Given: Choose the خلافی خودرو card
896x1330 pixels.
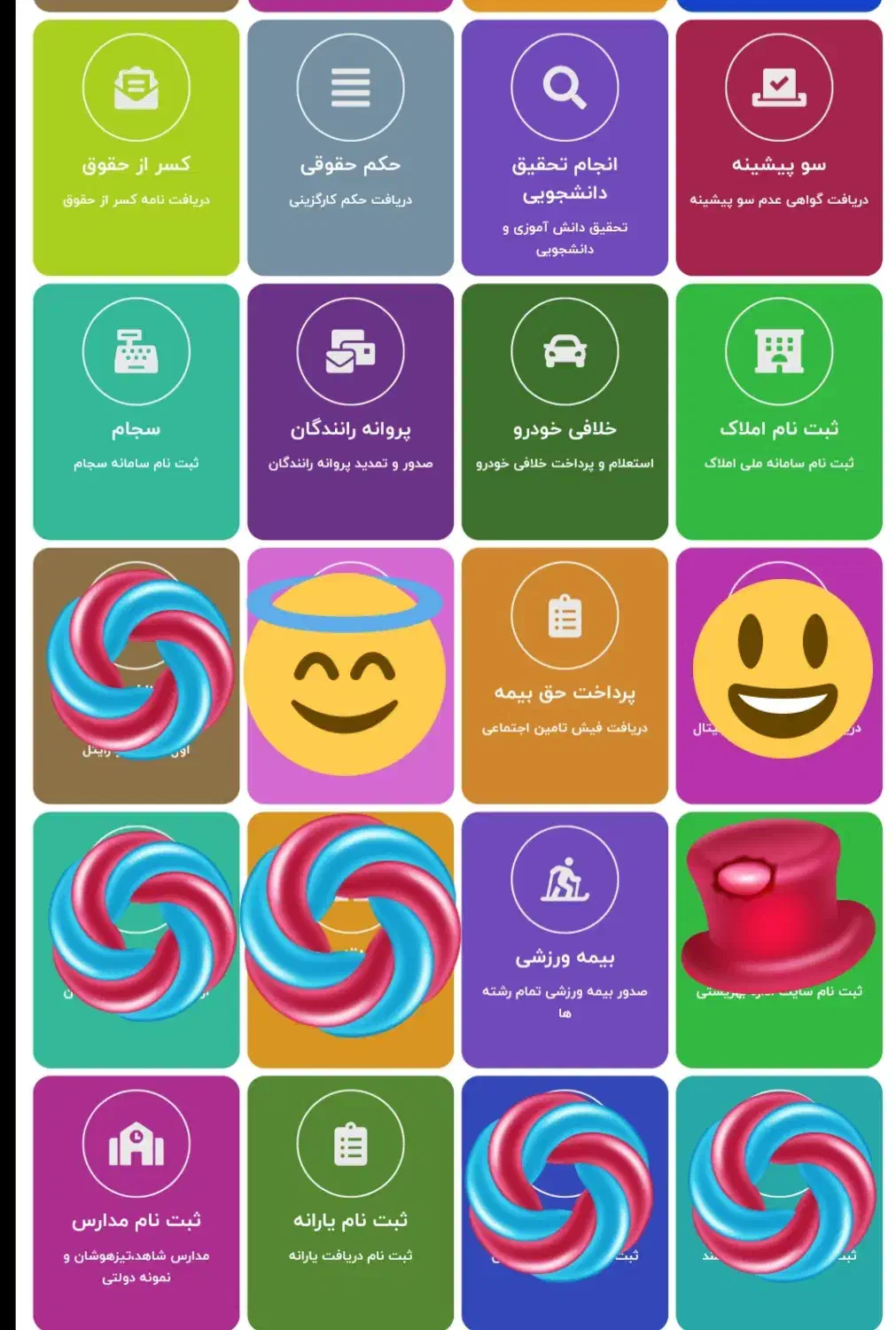Looking at the screenshot, I should coord(565,411).
